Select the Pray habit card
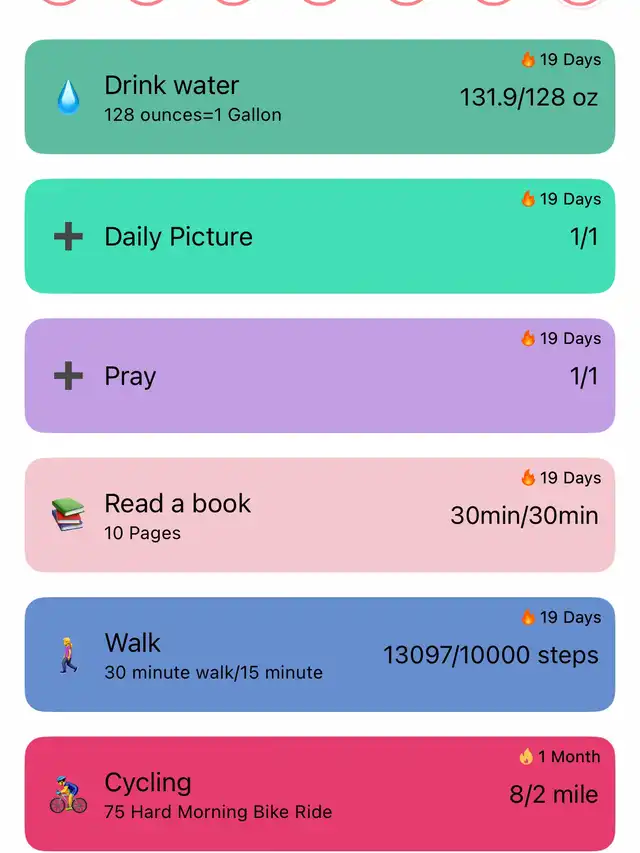Screen dimensions: 640x853 pos(319,376)
